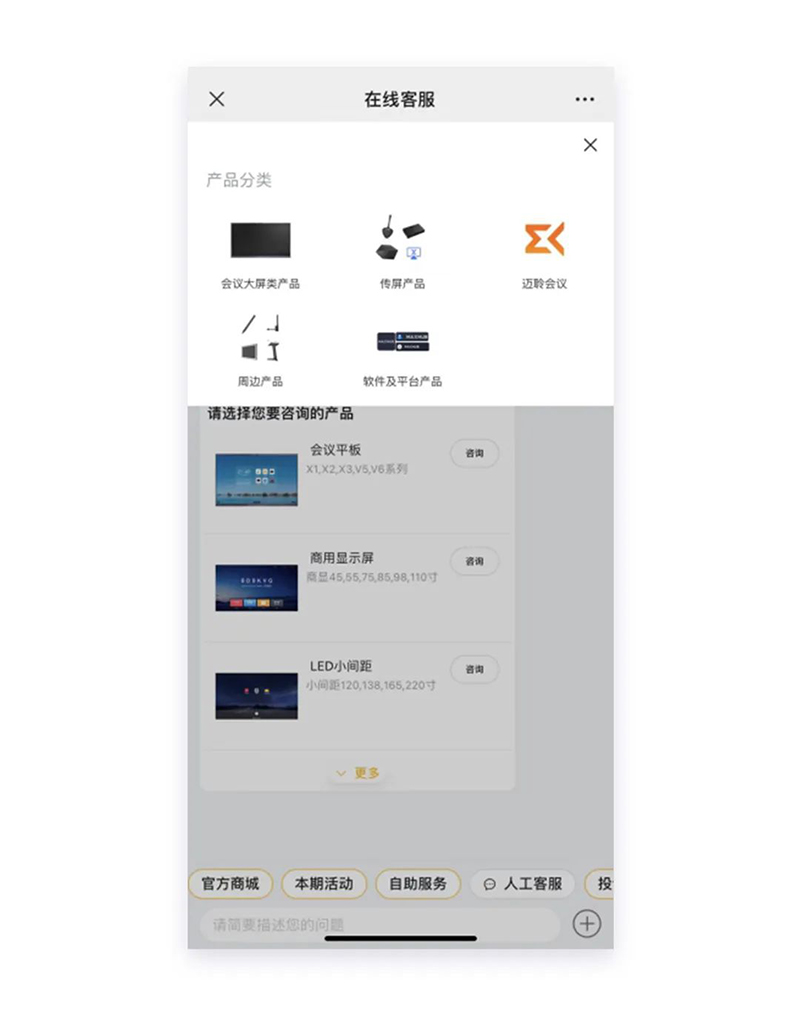Open the three-dot overflow menu
800x1019 pixels.
click(x=585, y=99)
